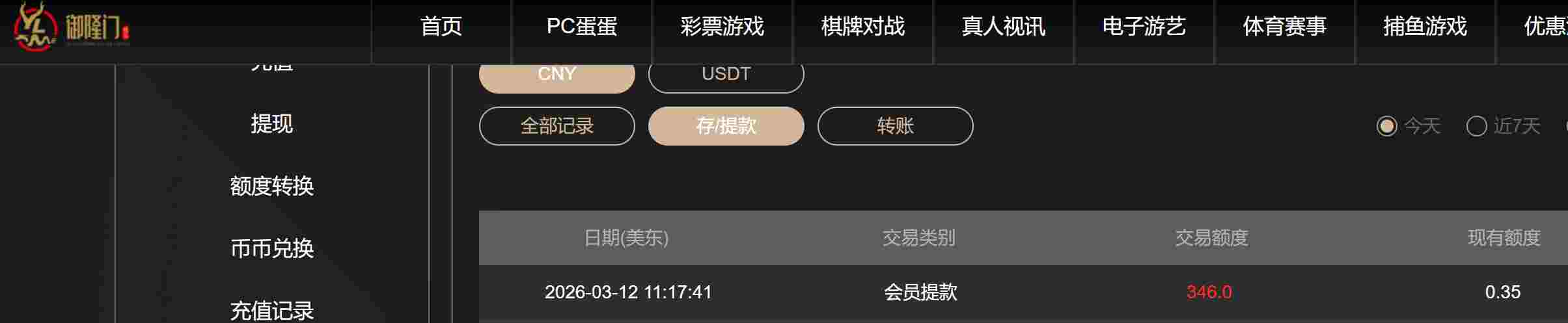Image resolution: width=1568 pixels, height=323 pixels.
Task: Open 体育赛事 sports events
Action: [1284, 27]
